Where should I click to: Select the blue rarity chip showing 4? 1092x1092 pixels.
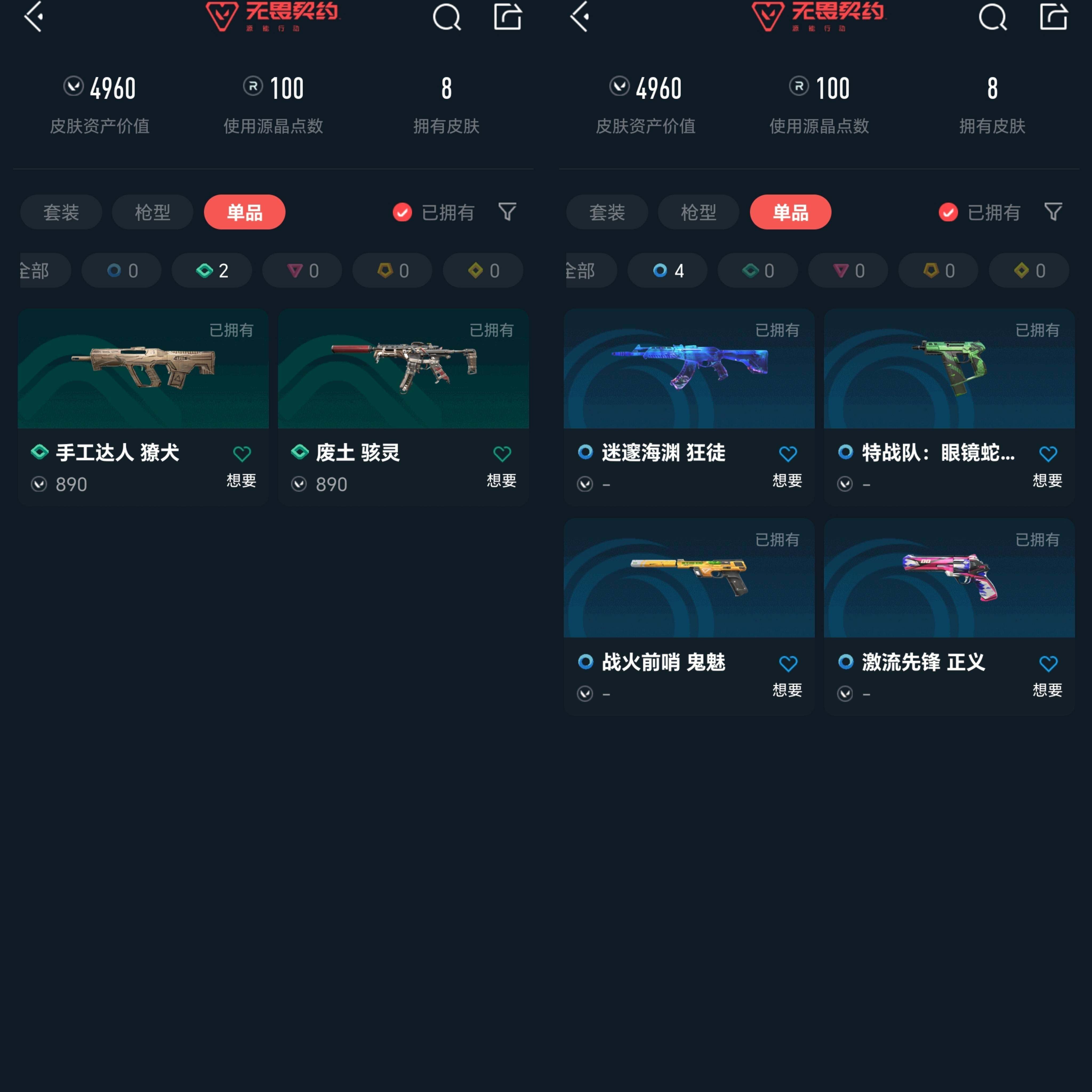click(x=668, y=271)
